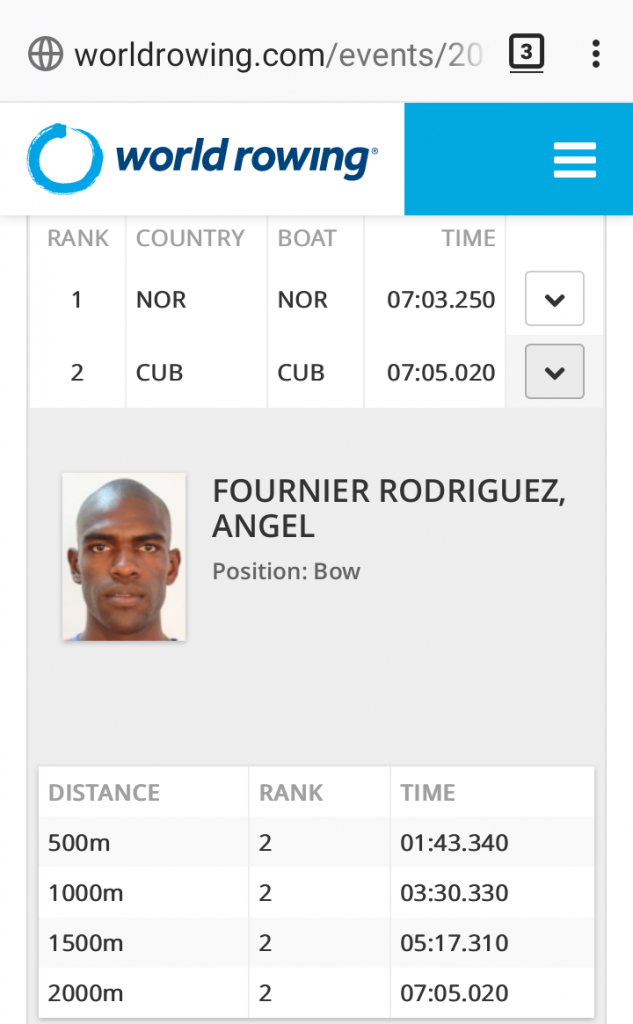This screenshot has width=633, height=1024.
Task: Expand the NOR crew details row
Action: tap(555, 298)
